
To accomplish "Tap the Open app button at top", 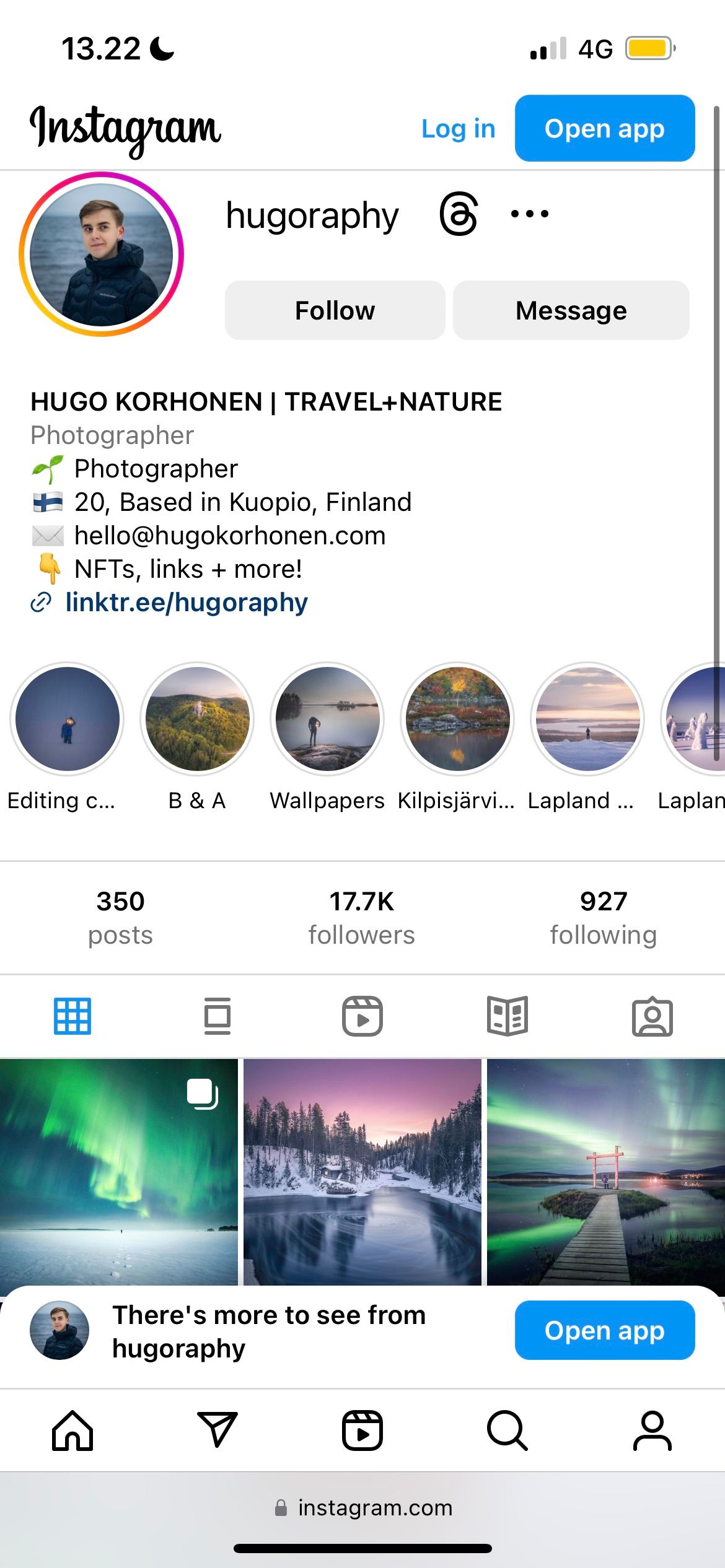I will point(604,128).
